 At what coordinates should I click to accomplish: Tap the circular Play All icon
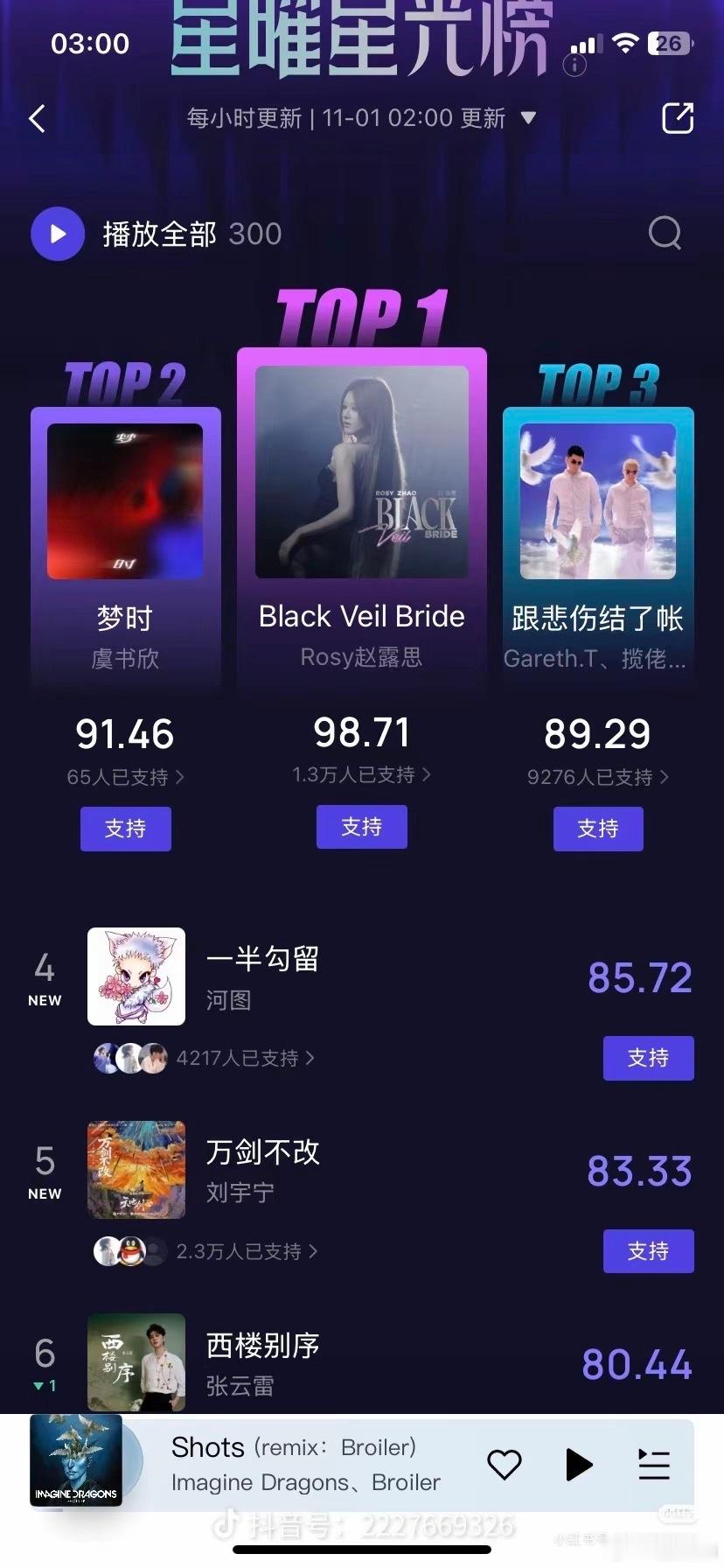[58, 234]
